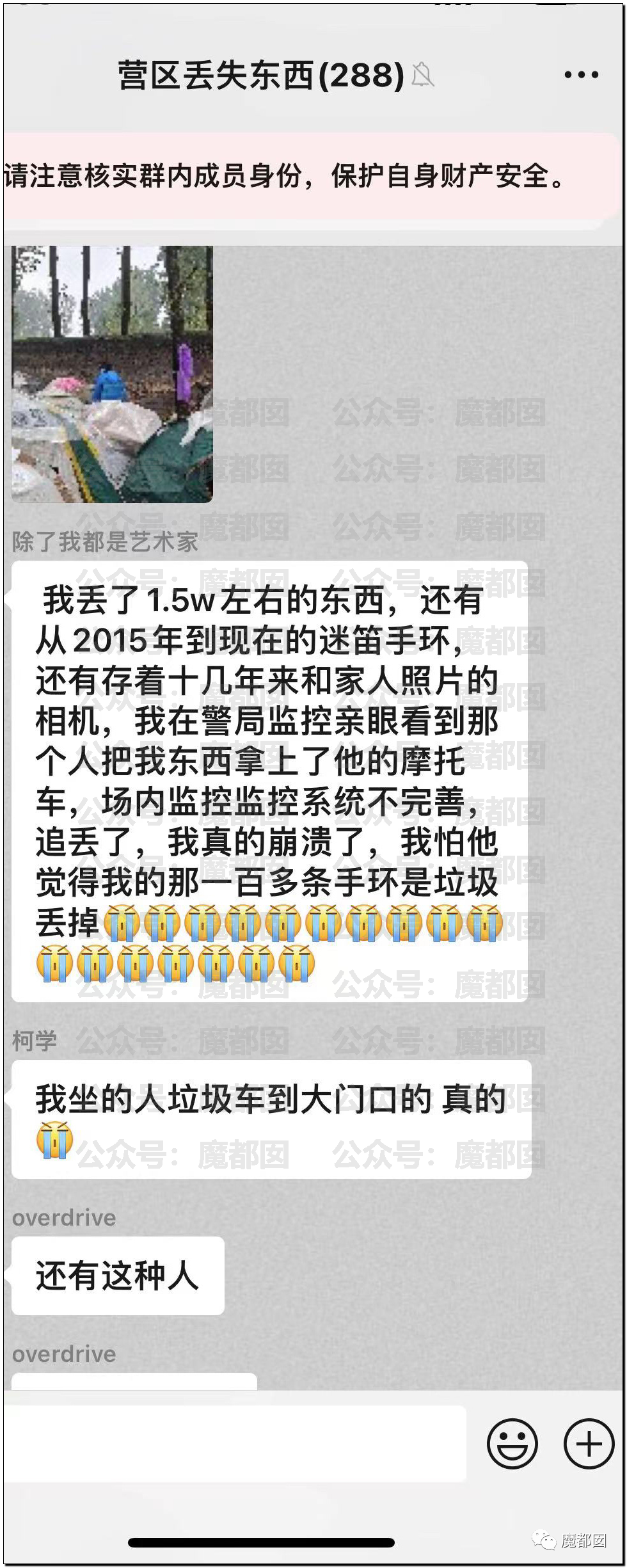This screenshot has height=1568, width=627.
Task: Tap the message text input field
Action: [237, 1444]
